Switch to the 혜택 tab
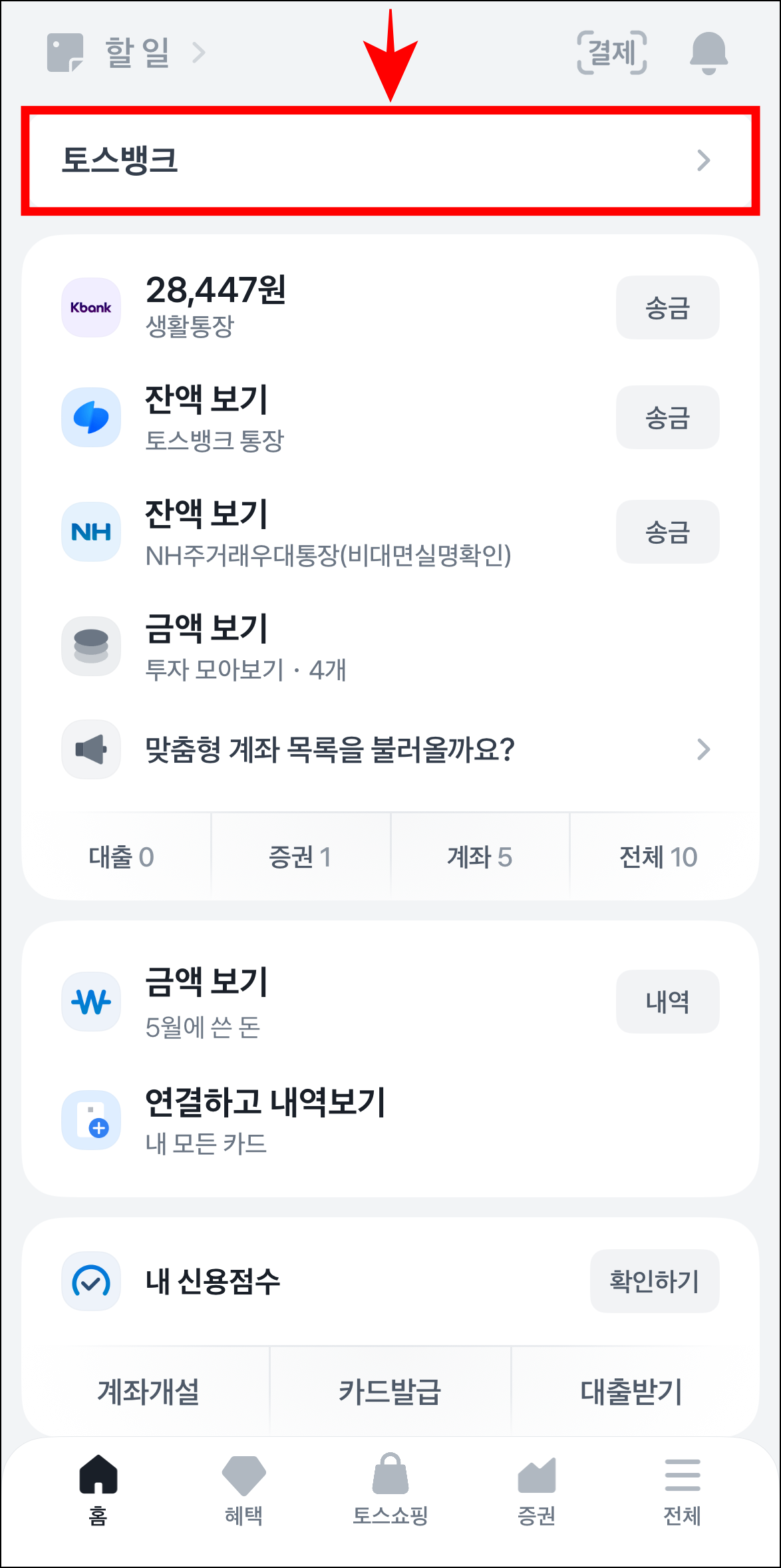This screenshot has height=1568, width=781. (x=243, y=1491)
